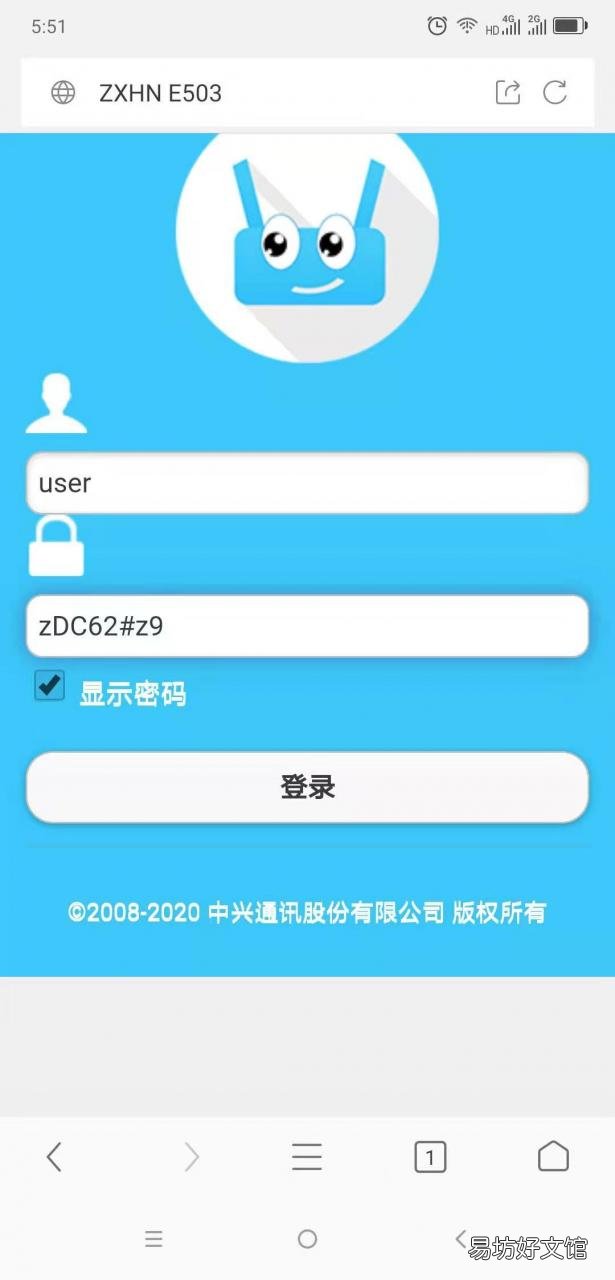Tap the system home button
This screenshot has height=1280, width=615.
(307, 1239)
